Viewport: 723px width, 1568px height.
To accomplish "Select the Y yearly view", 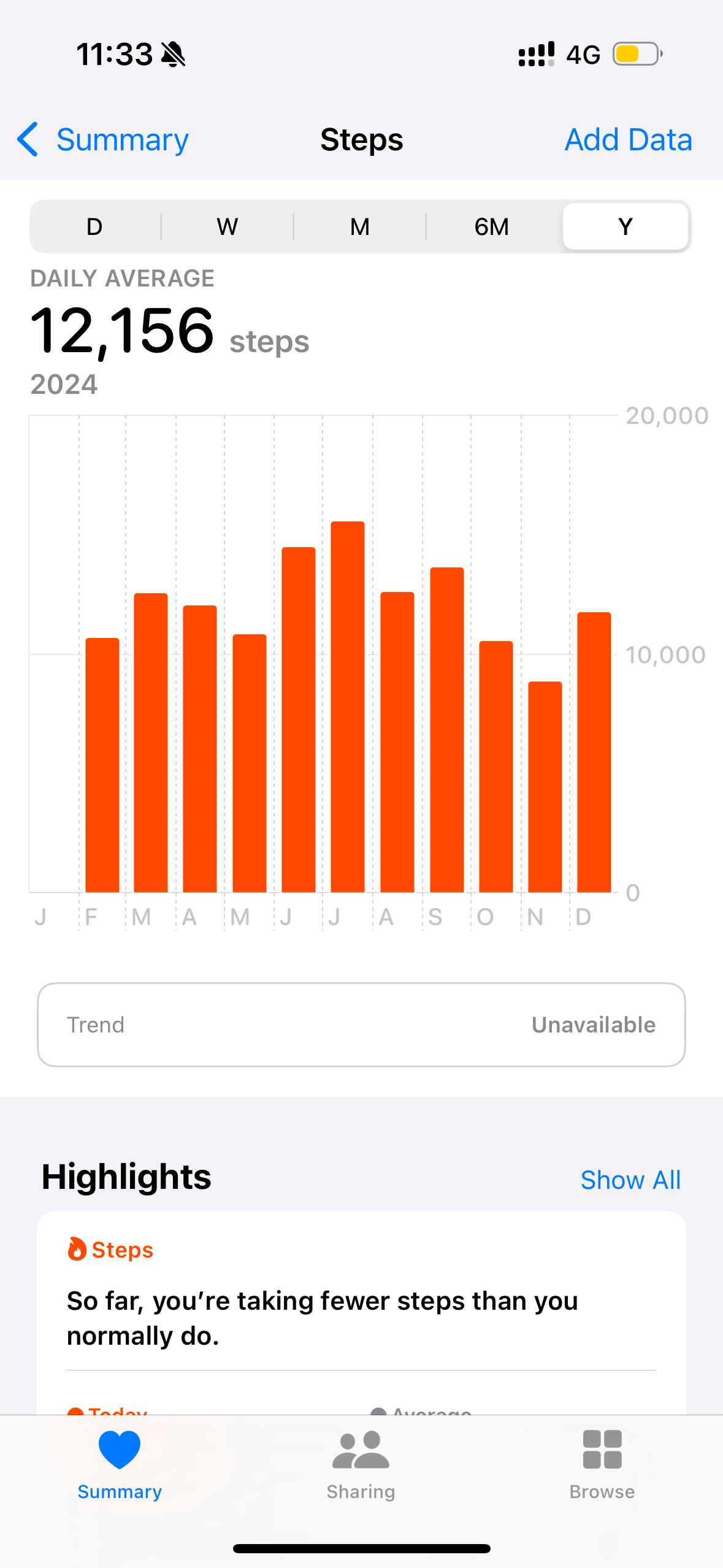I will 625,227.
